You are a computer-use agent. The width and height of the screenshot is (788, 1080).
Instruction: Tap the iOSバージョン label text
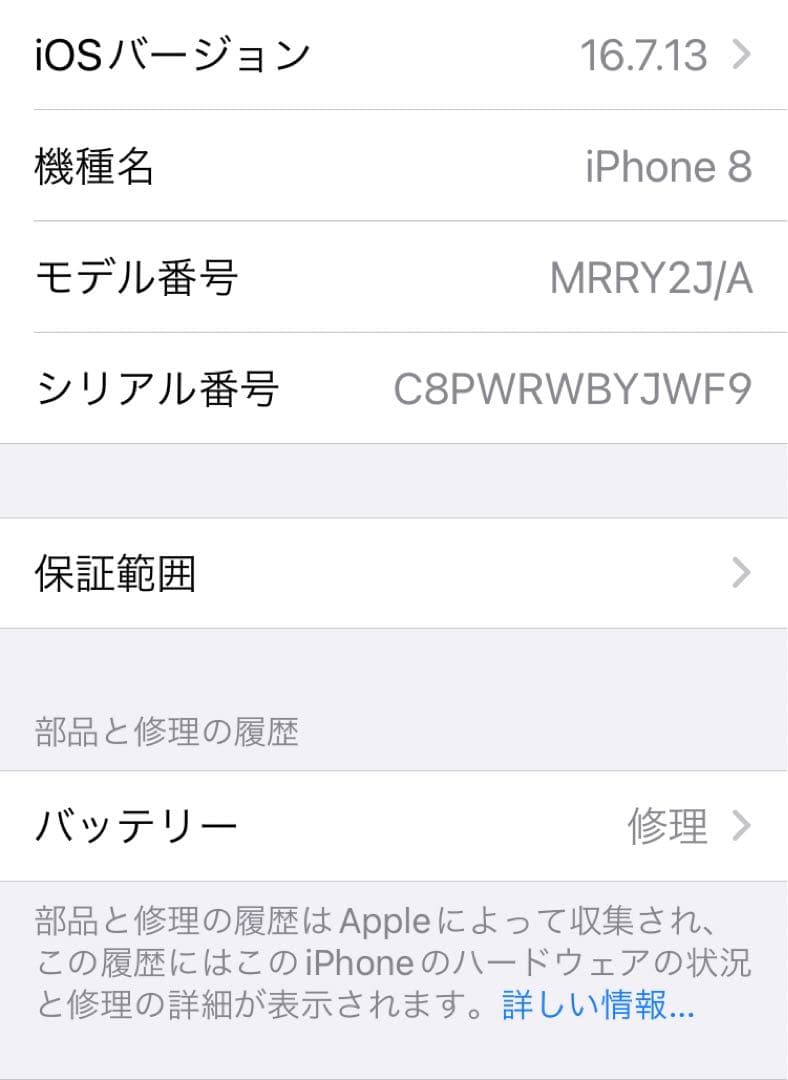[171, 57]
